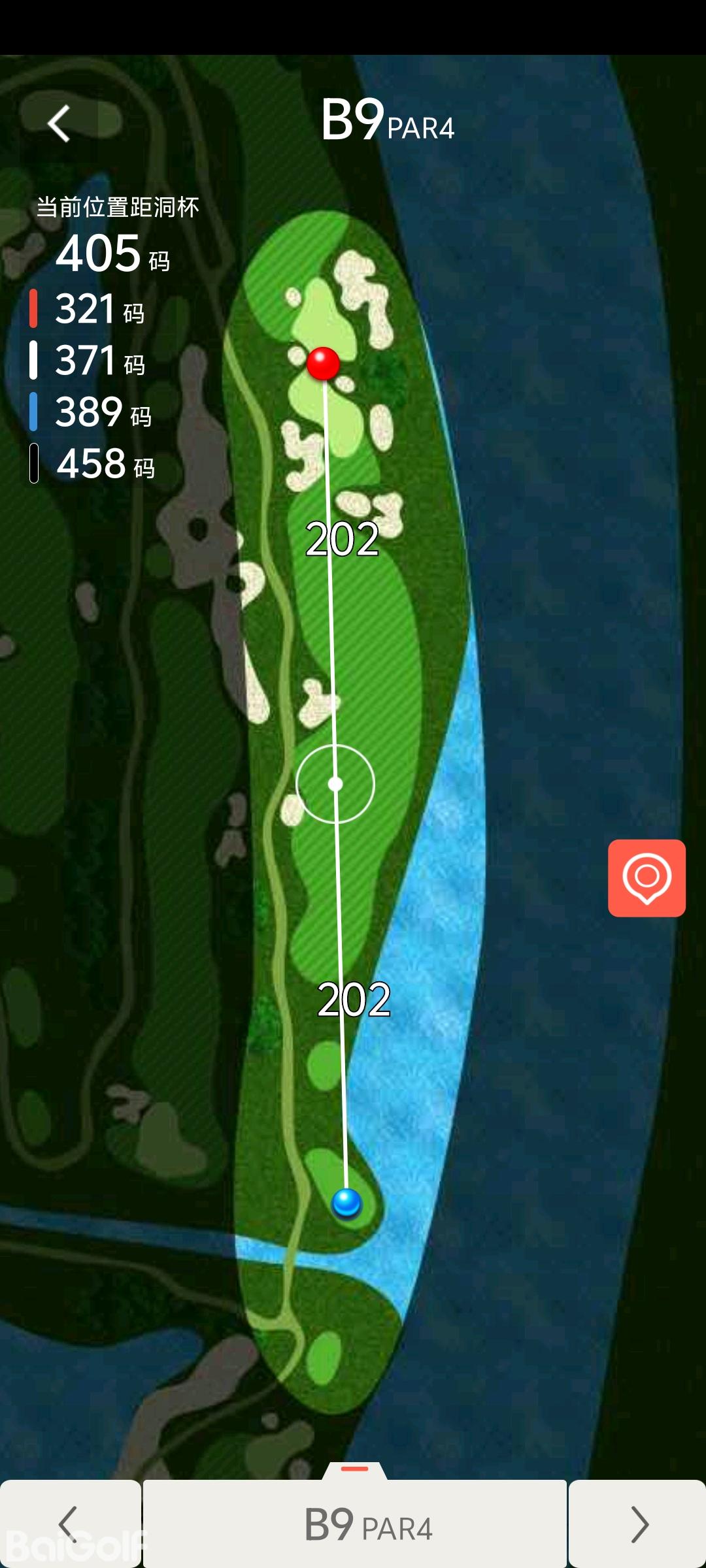Open the B9 PAR4 hole selector
This screenshot has height=1568, width=706.
(x=355, y=1524)
